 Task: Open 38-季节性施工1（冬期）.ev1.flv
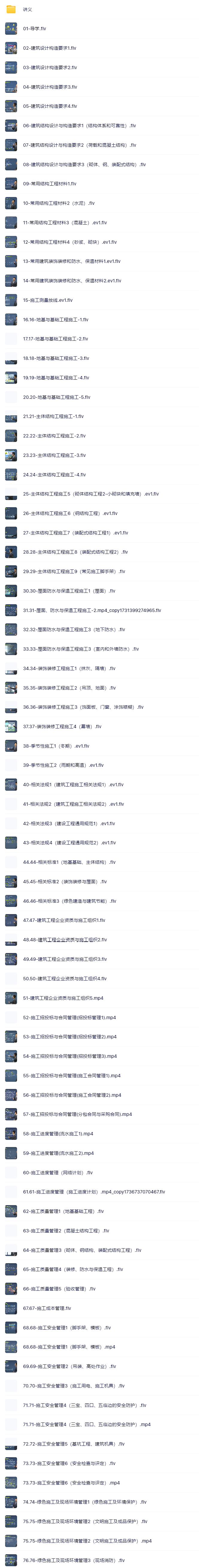(56, 746)
